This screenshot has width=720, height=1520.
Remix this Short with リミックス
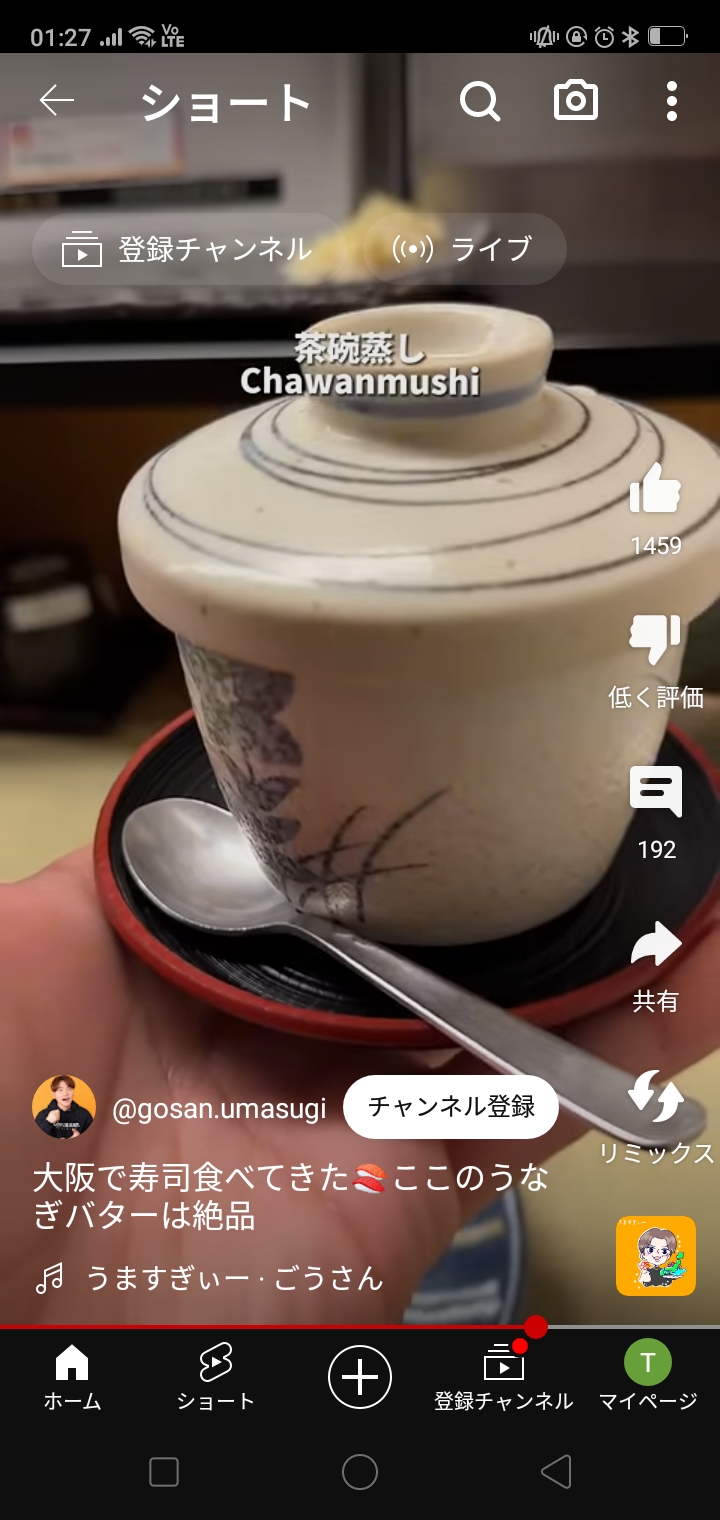(x=656, y=1118)
